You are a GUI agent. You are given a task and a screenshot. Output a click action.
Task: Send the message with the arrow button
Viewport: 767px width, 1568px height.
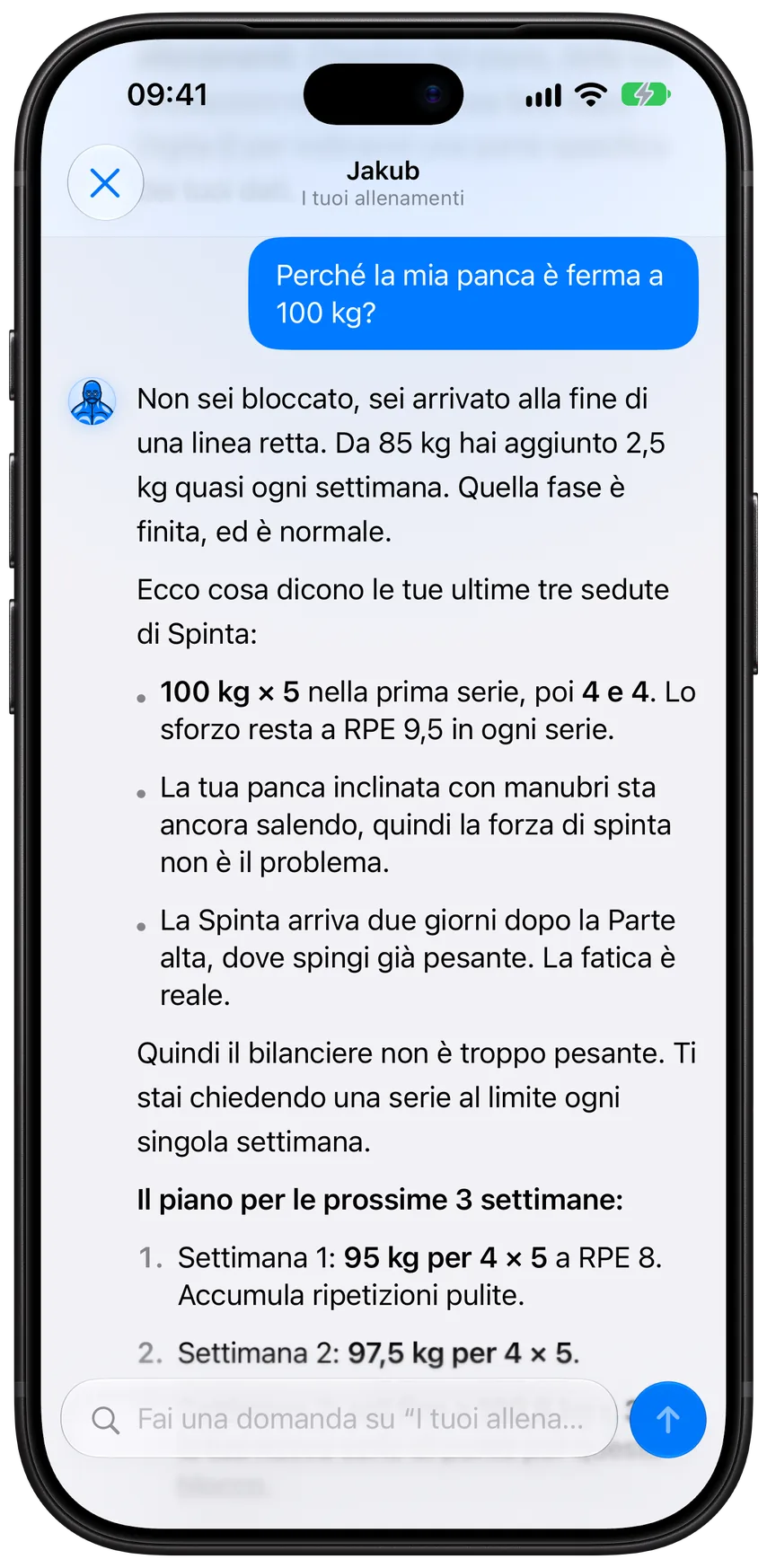tap(667, 1419)
